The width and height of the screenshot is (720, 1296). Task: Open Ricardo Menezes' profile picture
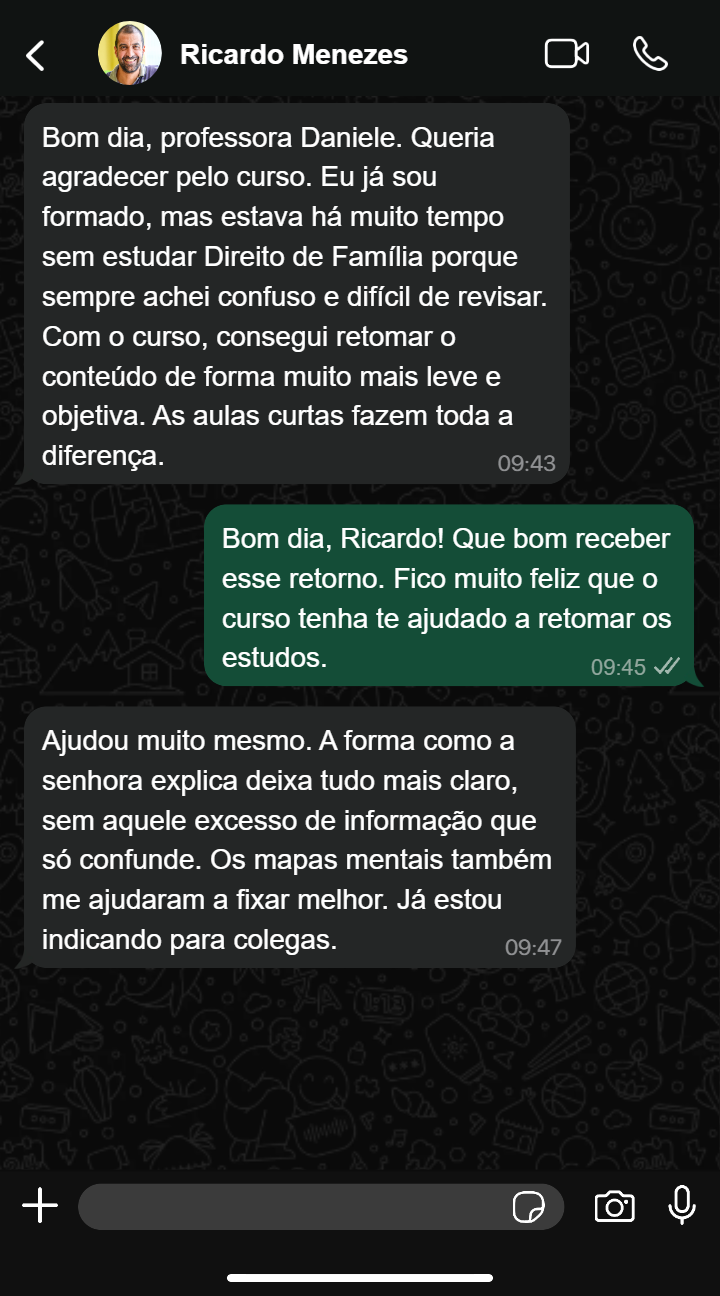click(129, 54)
